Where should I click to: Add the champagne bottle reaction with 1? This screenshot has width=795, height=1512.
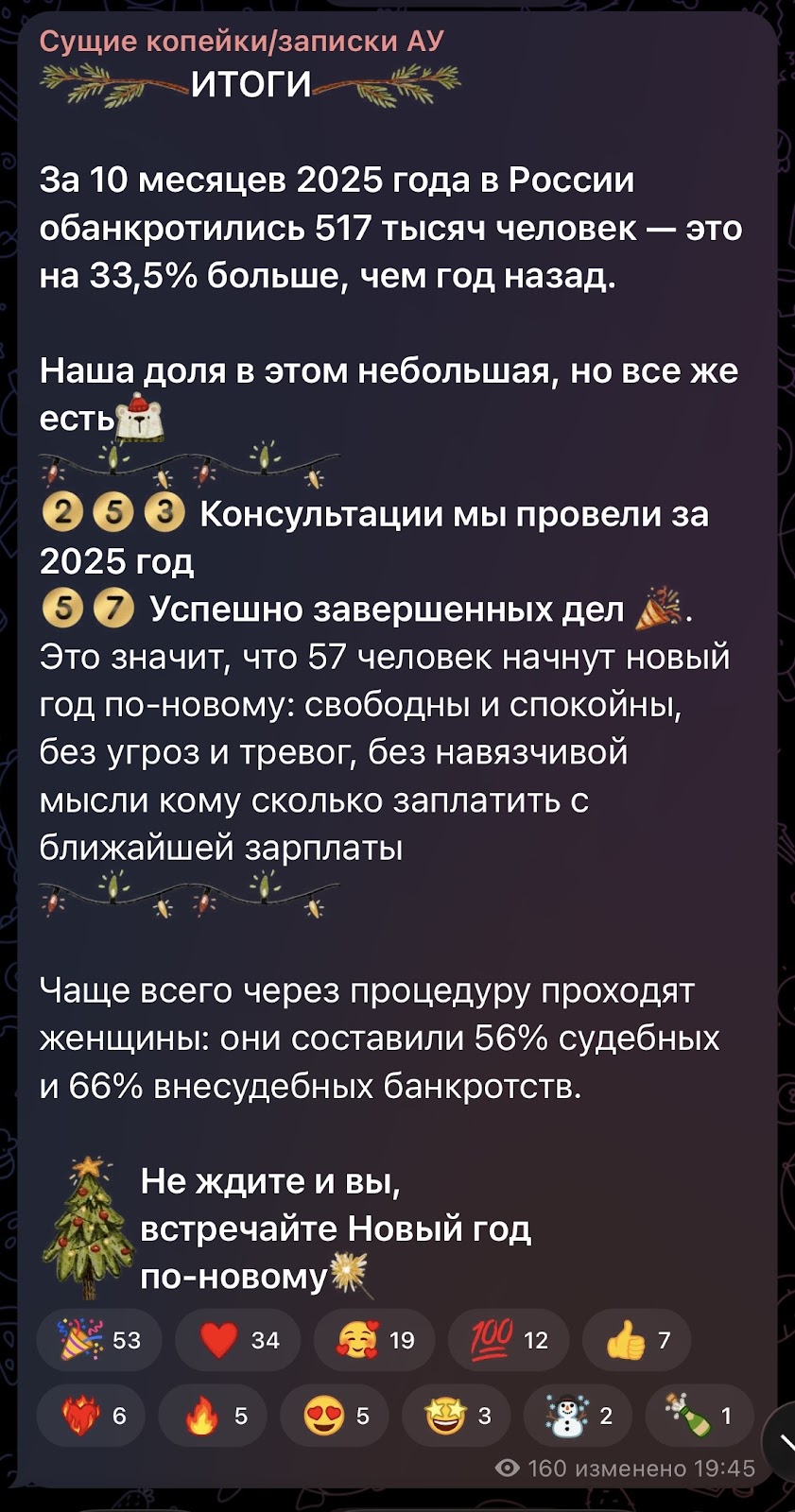[x=699, y=1415]
